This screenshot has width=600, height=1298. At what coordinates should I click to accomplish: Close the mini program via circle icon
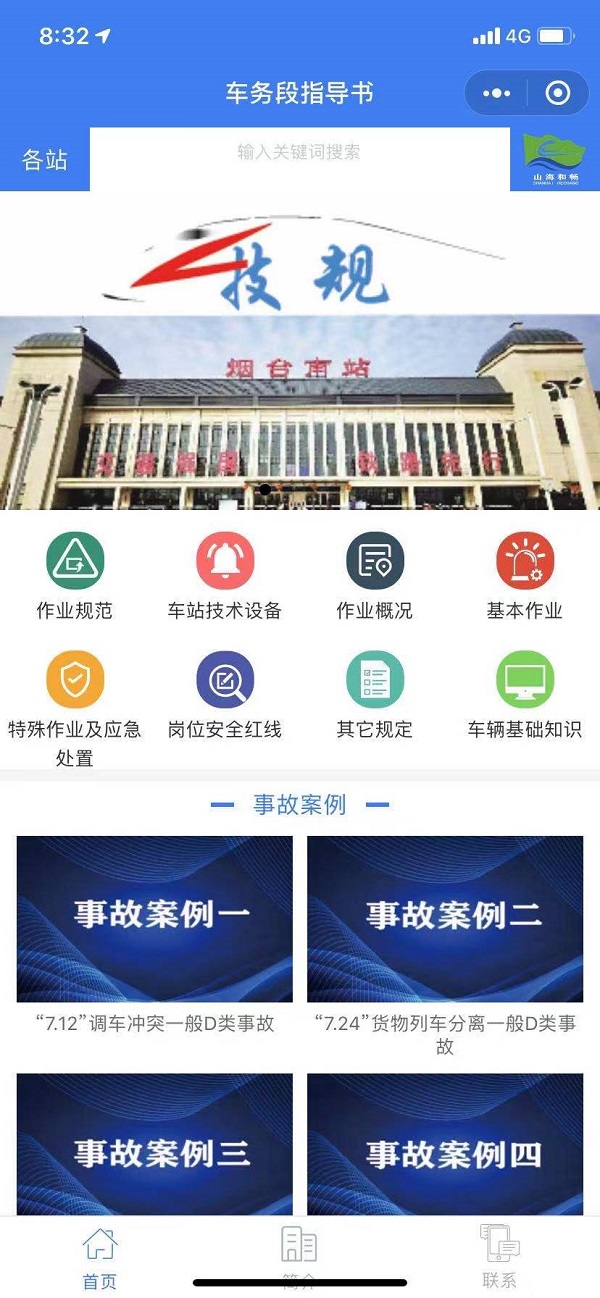558,94
